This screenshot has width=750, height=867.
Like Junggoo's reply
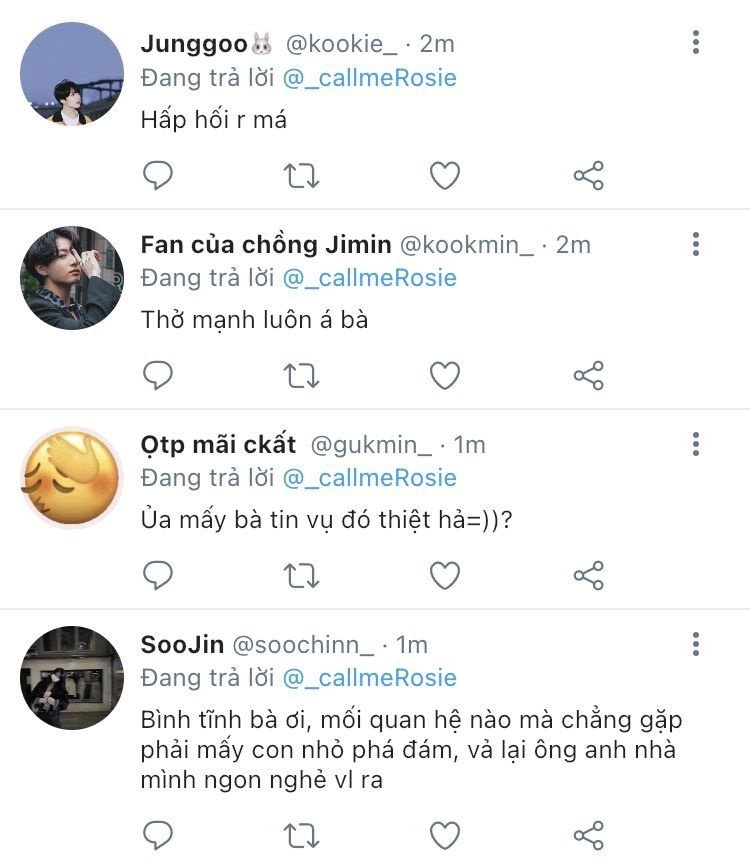(445, 176)
